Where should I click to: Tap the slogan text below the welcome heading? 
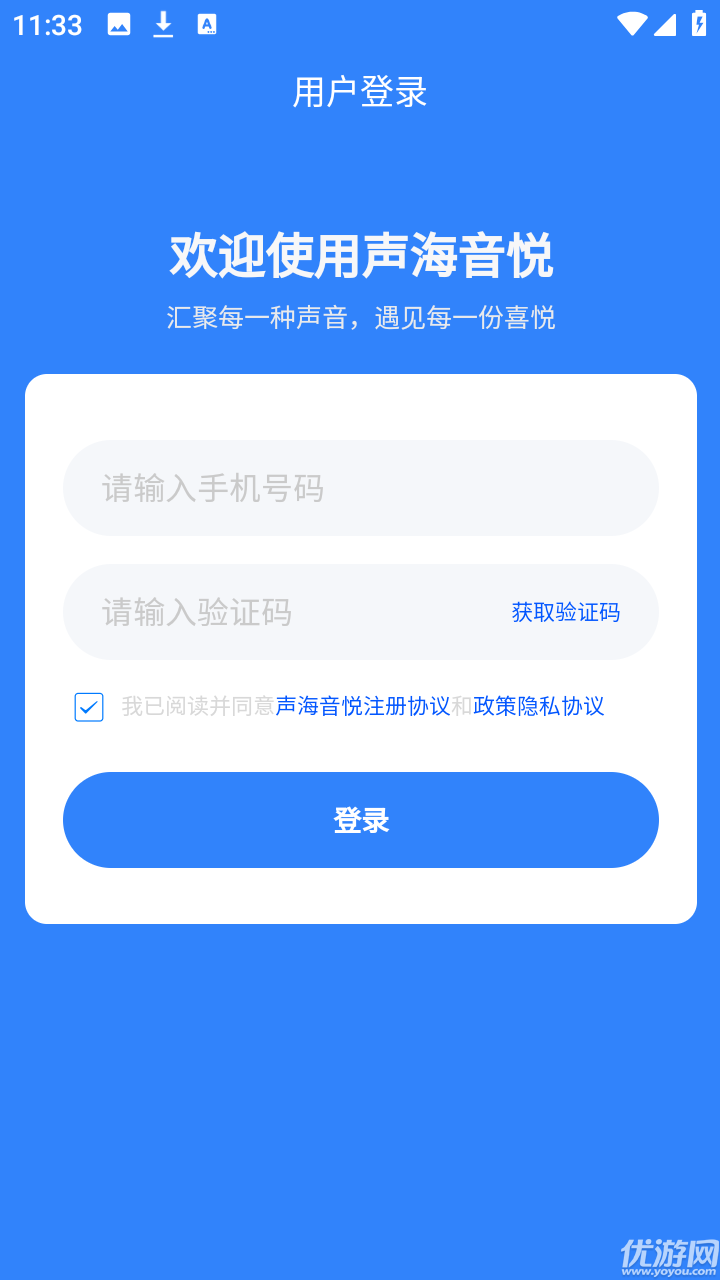point(360,318)
